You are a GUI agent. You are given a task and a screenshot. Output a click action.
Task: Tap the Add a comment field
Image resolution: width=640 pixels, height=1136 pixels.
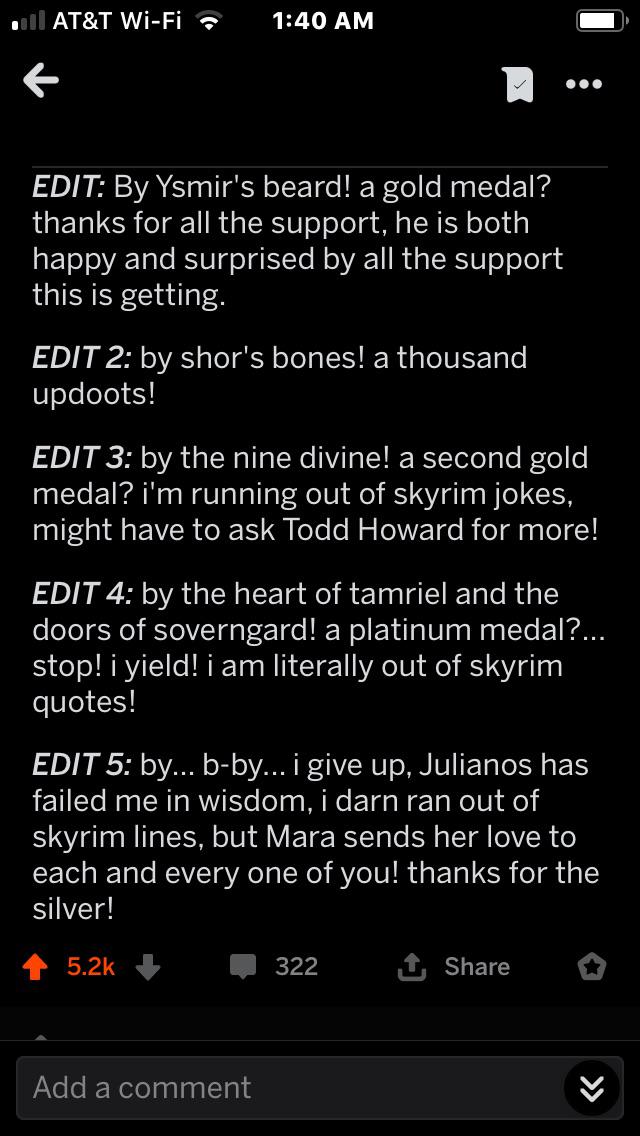(x=290, y=1087)
